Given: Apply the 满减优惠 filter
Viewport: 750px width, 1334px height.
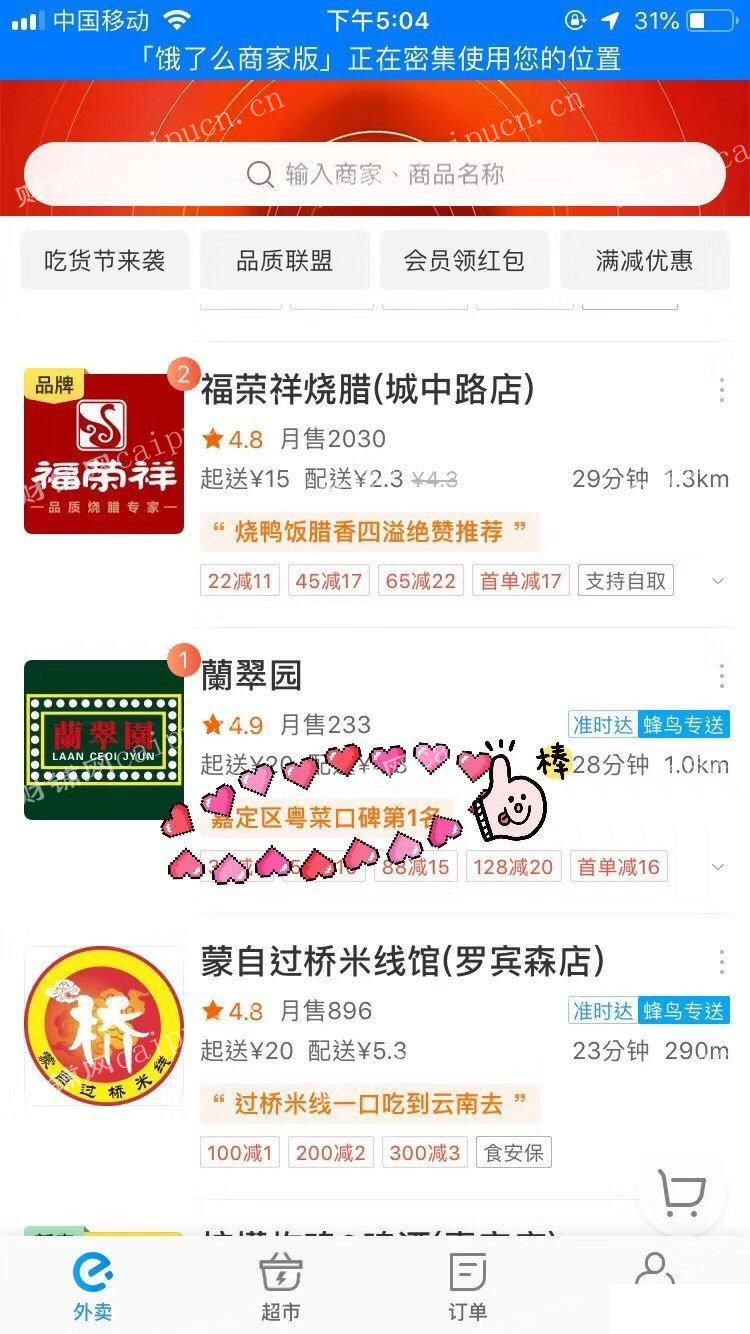Looking at the screenshot, I should coord(644,261).
